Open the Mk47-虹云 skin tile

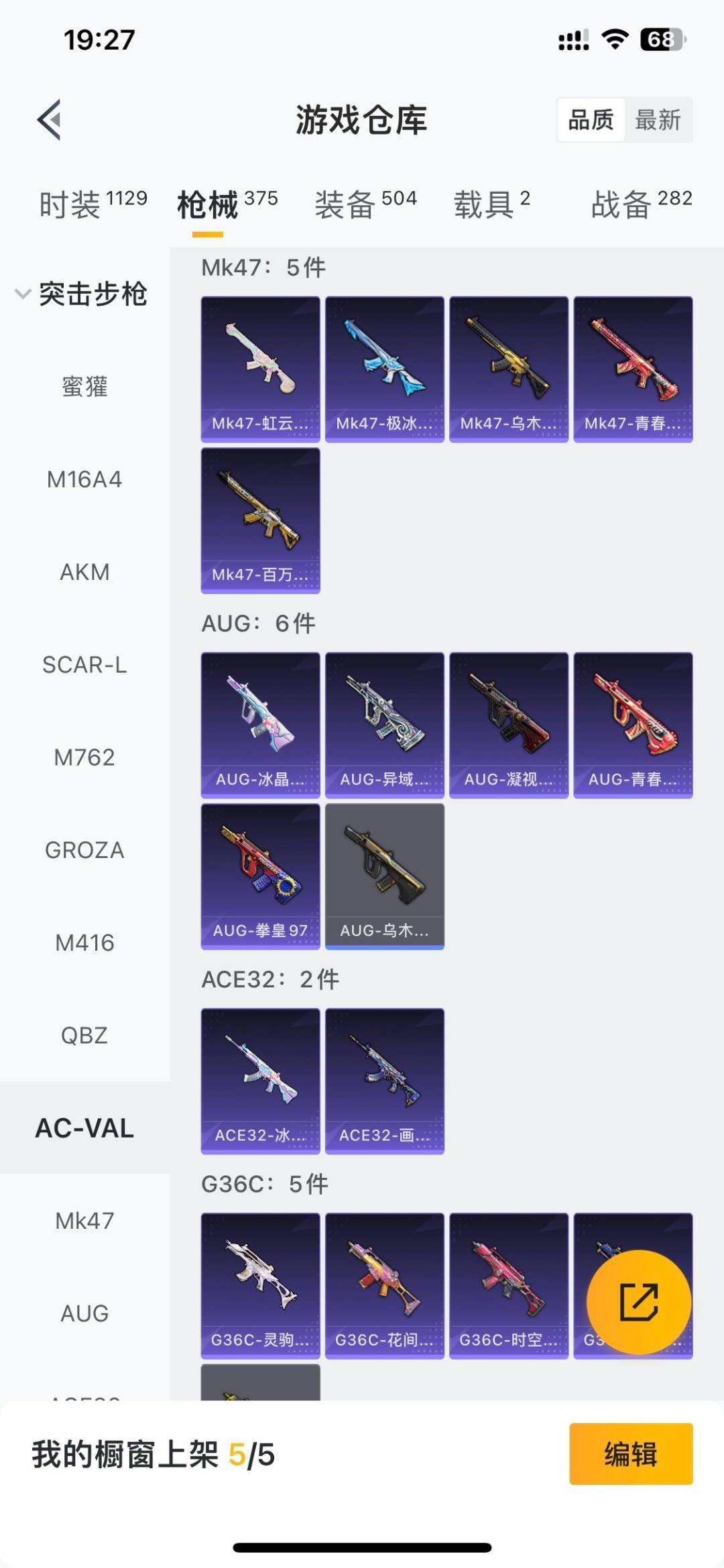(x=260, y=369)
